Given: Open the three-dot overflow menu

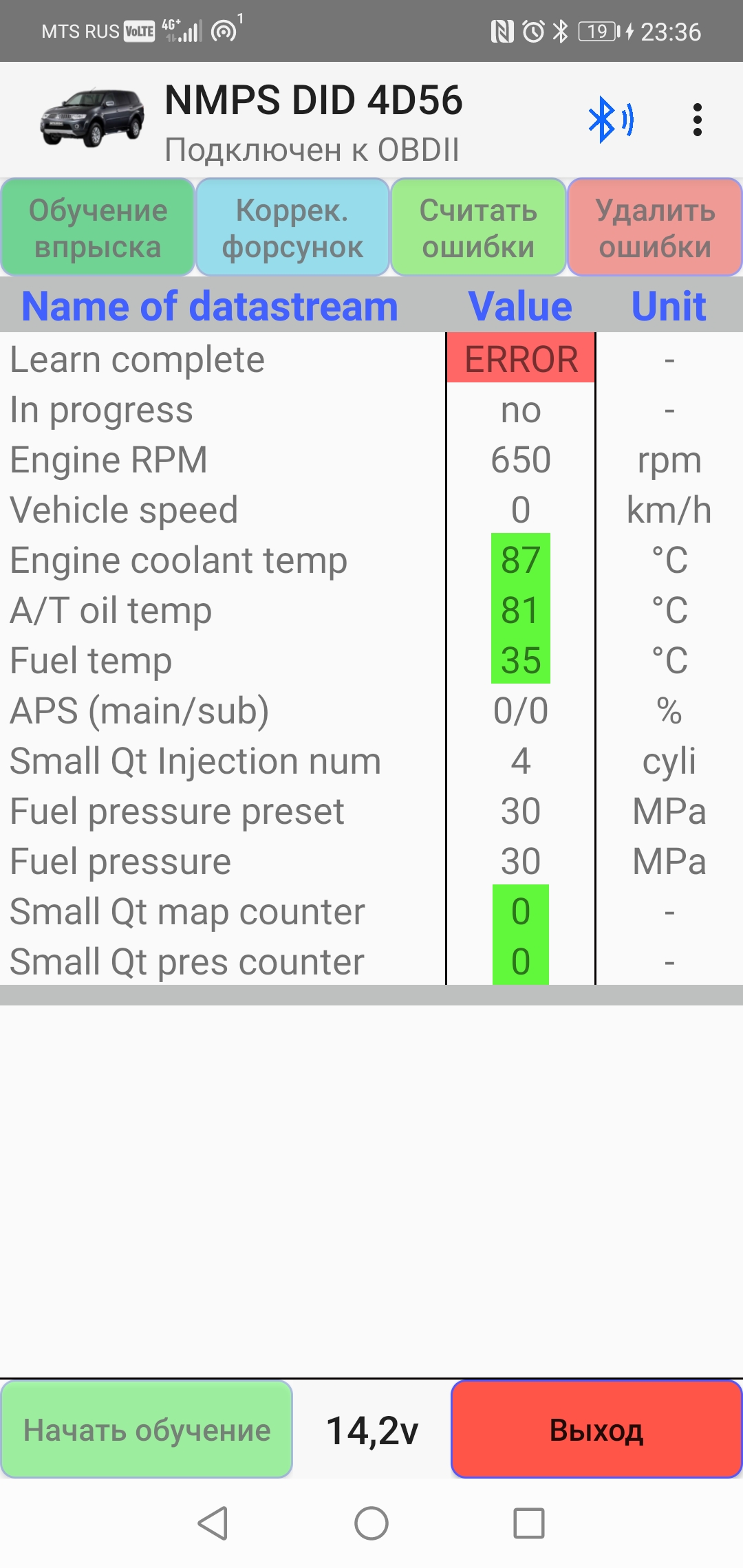Looking at the screenshot, I should (697, 120).
